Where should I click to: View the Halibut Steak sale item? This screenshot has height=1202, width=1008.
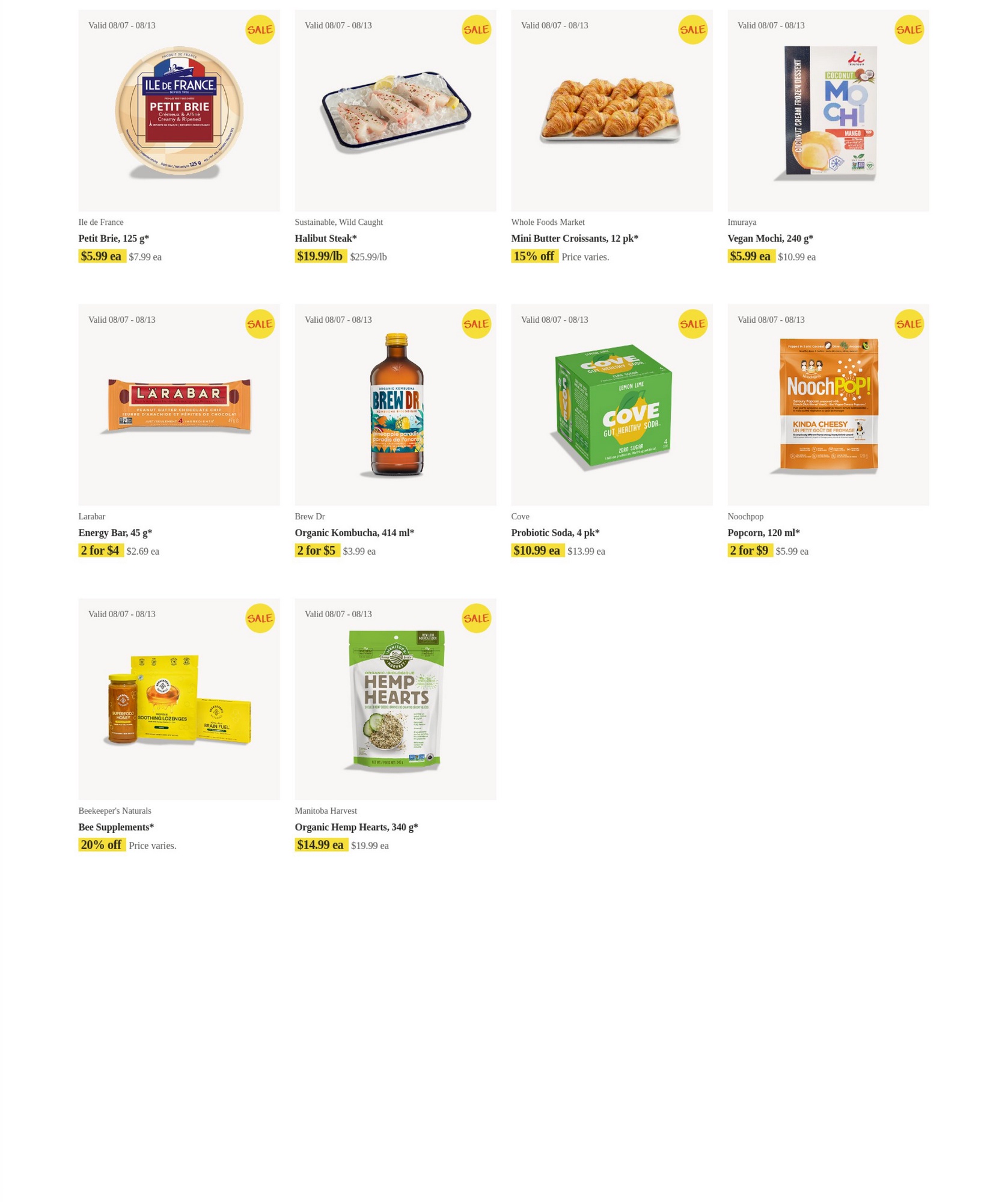coord(395,111)
